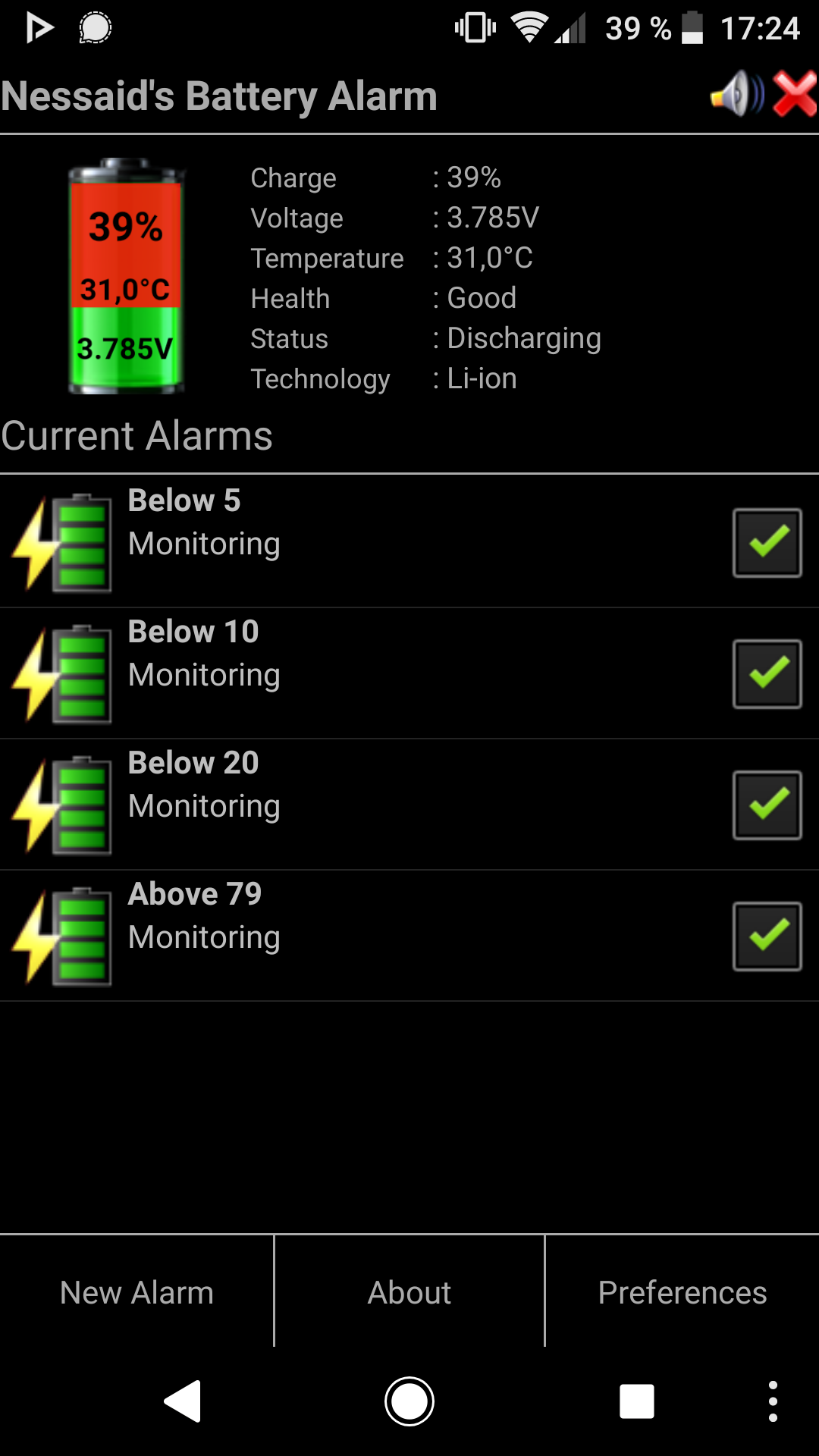
Task: Uncheck the Below 20 alarm
Action: [767, 805]
